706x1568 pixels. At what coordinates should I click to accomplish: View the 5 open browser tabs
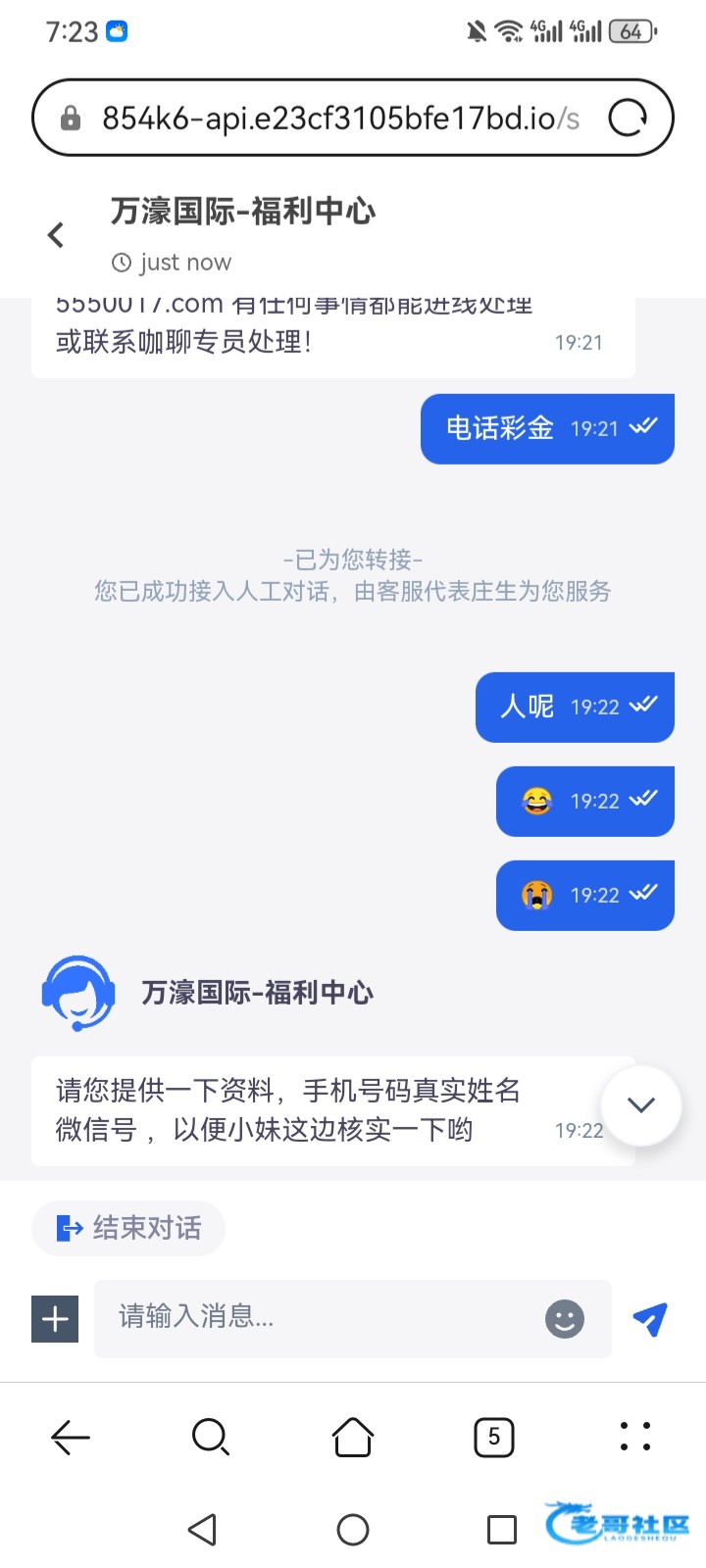click(x=494, y=1438)
